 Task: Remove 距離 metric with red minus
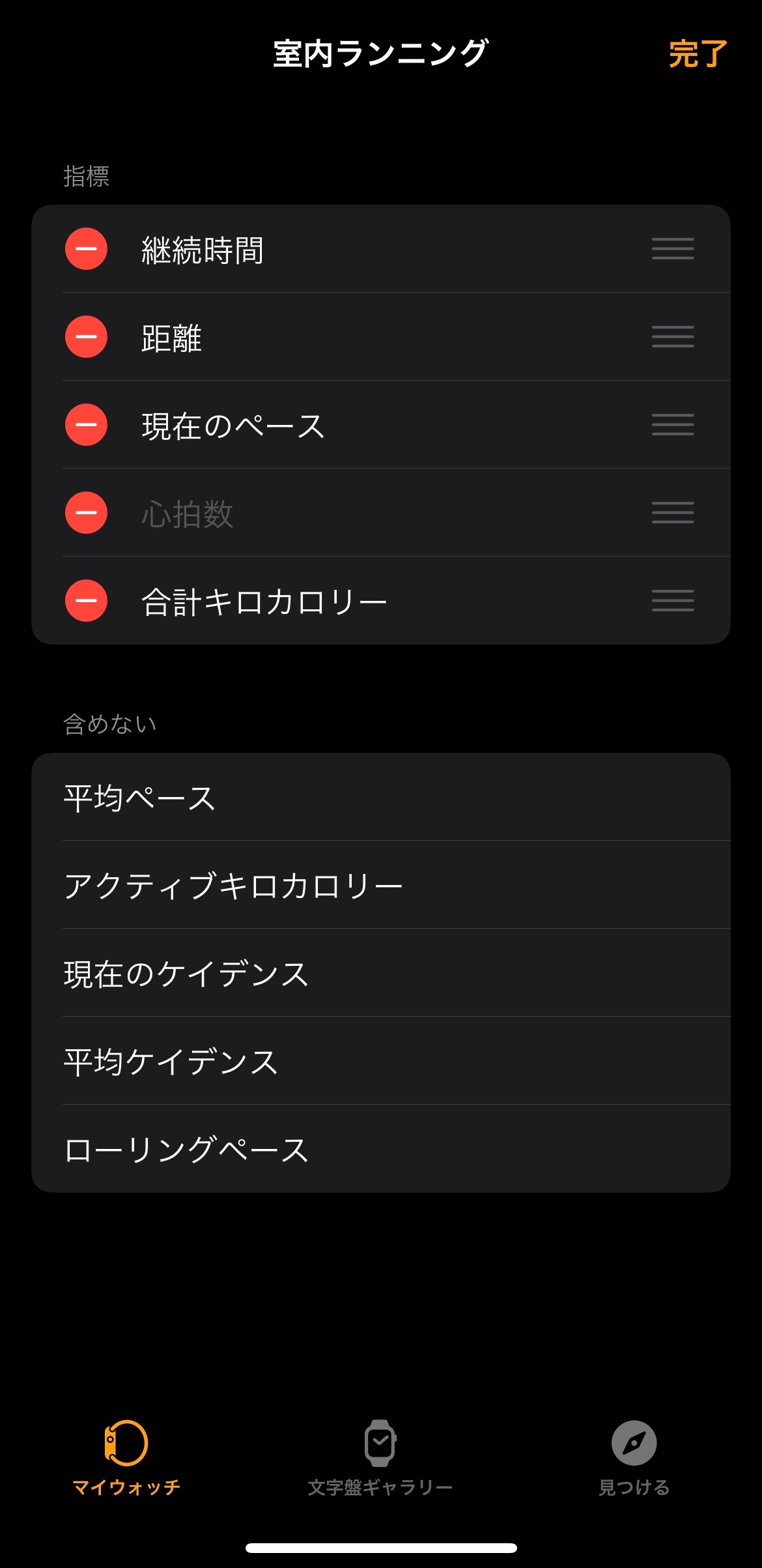(x=86, y=337)
